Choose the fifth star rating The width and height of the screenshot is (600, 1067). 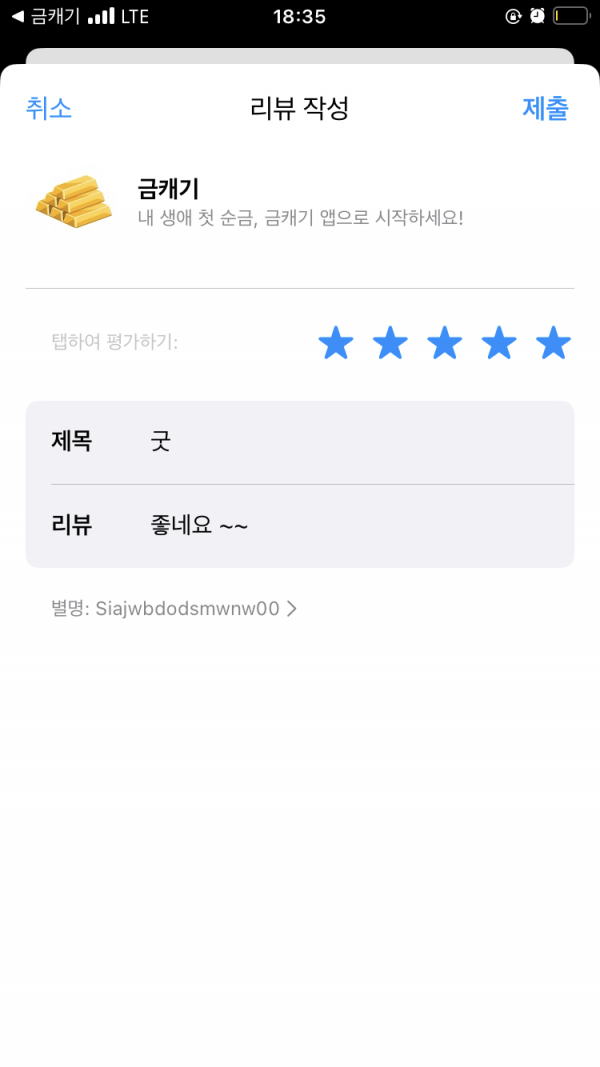coord(553,342)
